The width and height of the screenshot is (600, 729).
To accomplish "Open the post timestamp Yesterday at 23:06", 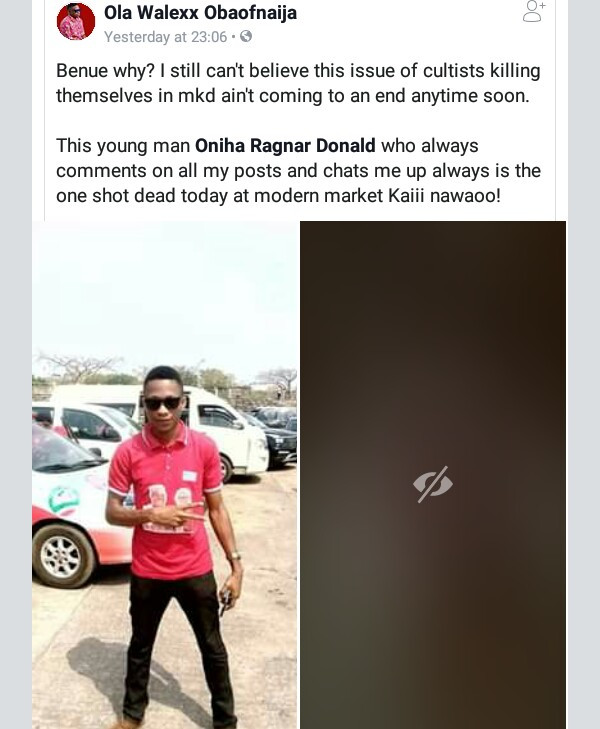I will [166, 37].
